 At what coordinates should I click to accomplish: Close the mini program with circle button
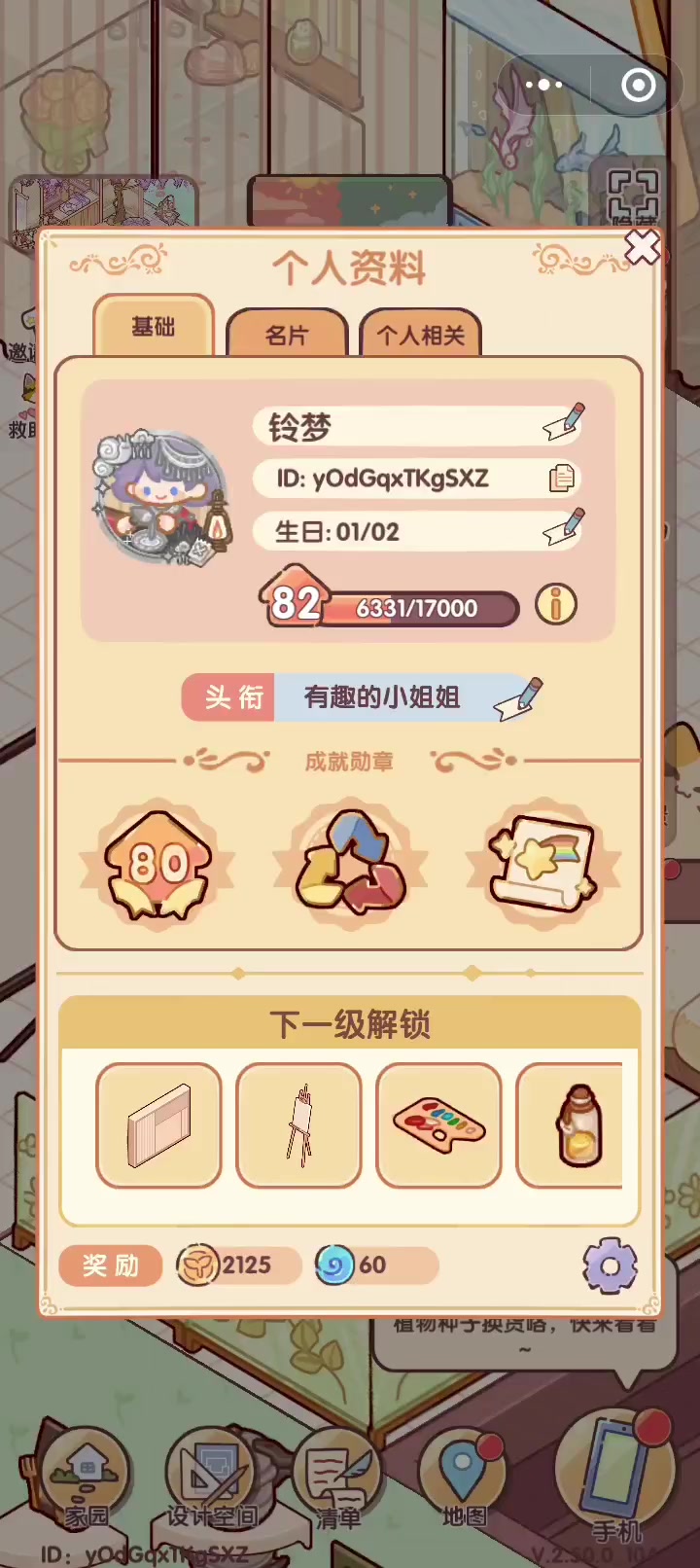[x=639, y=86]
